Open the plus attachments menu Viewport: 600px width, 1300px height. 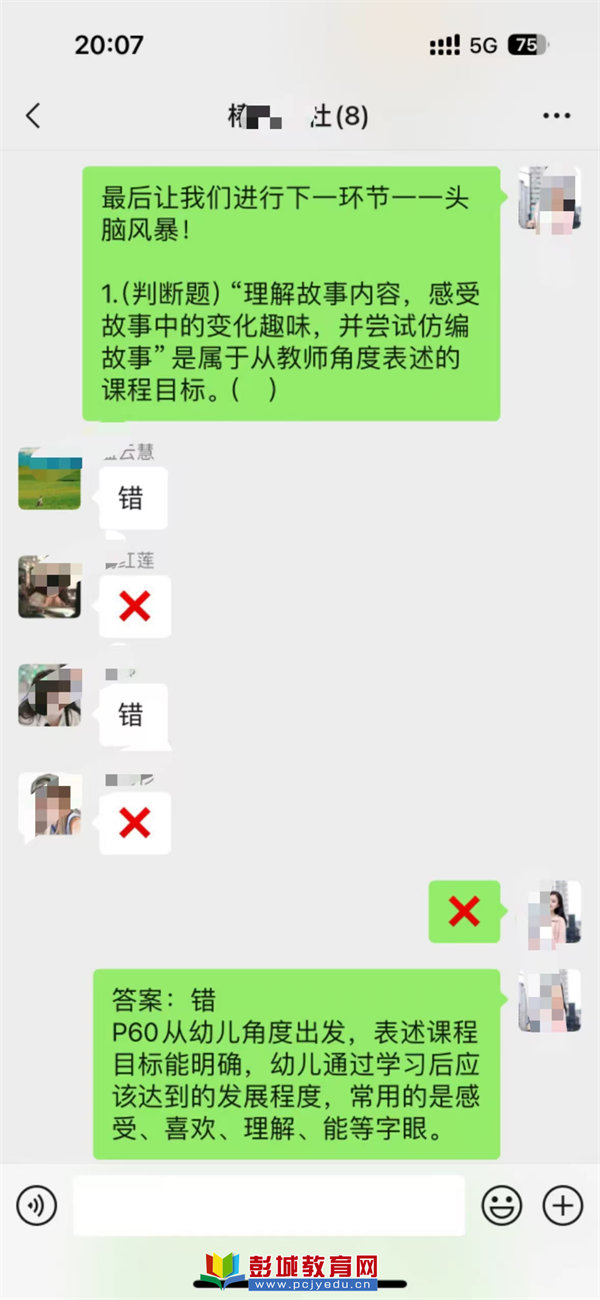[563, 1206]
